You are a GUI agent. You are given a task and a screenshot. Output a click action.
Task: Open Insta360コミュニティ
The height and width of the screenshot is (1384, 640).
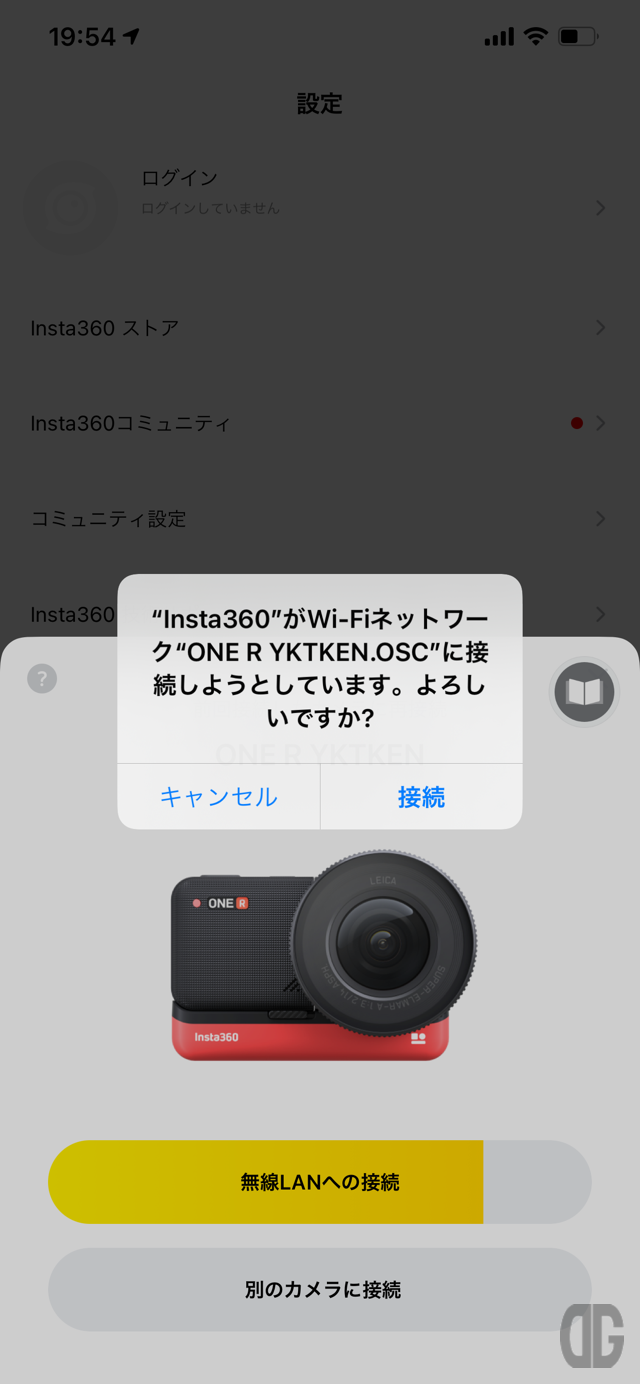[x=319, y=423]
